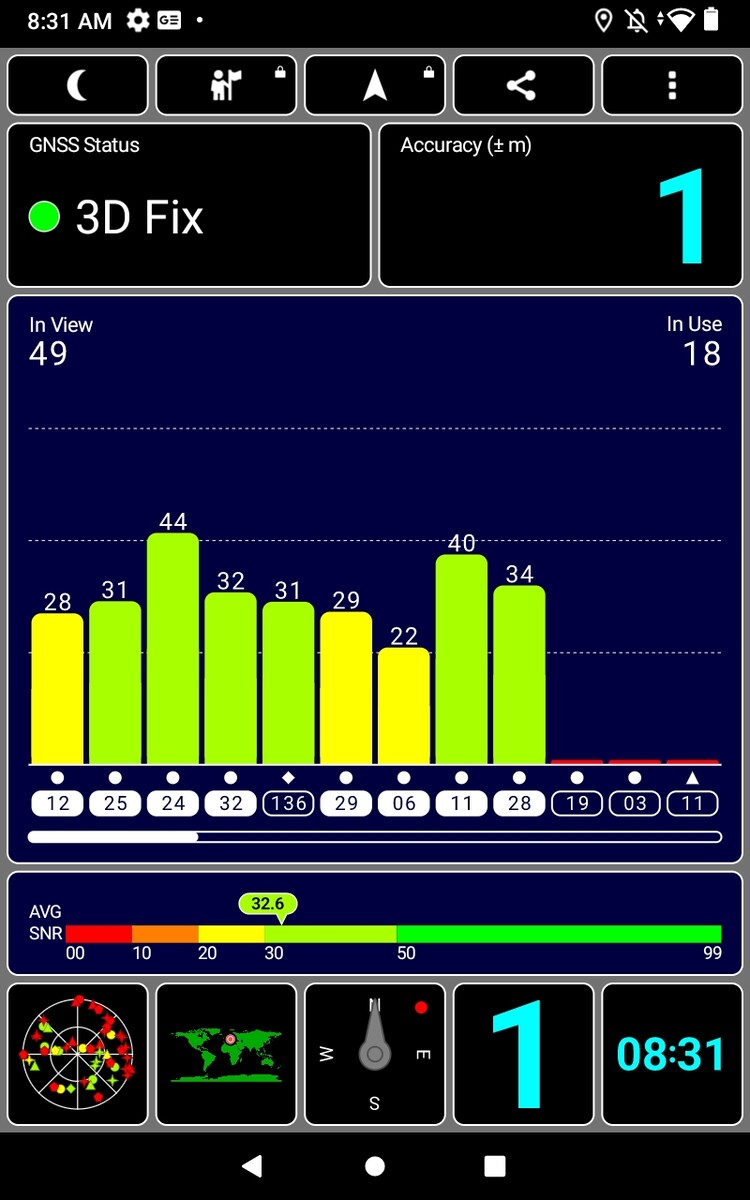Image resolution: width=750 pixels, height=1200 pixels.
Task: Go to the home screen
Action: click(x=375, y=1166)
